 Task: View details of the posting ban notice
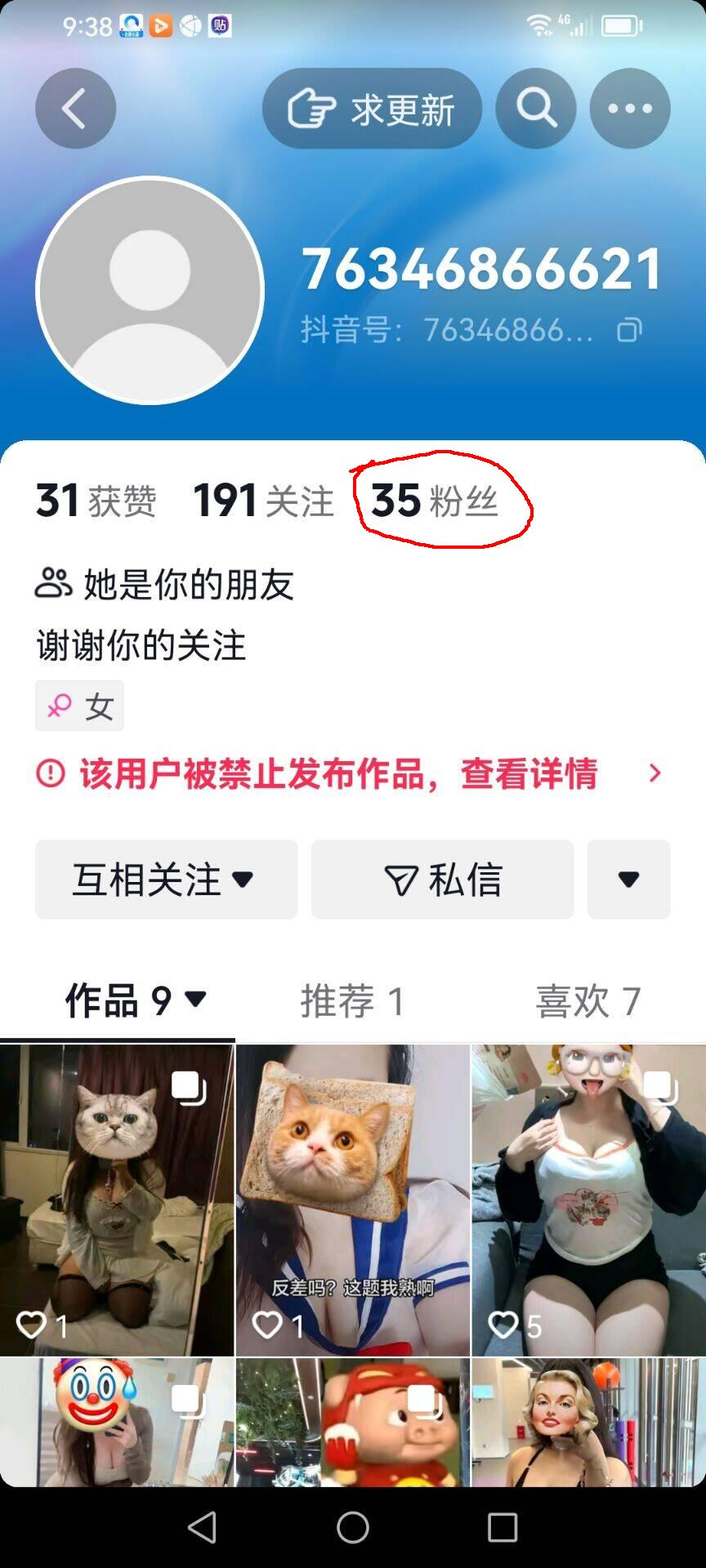349,773
